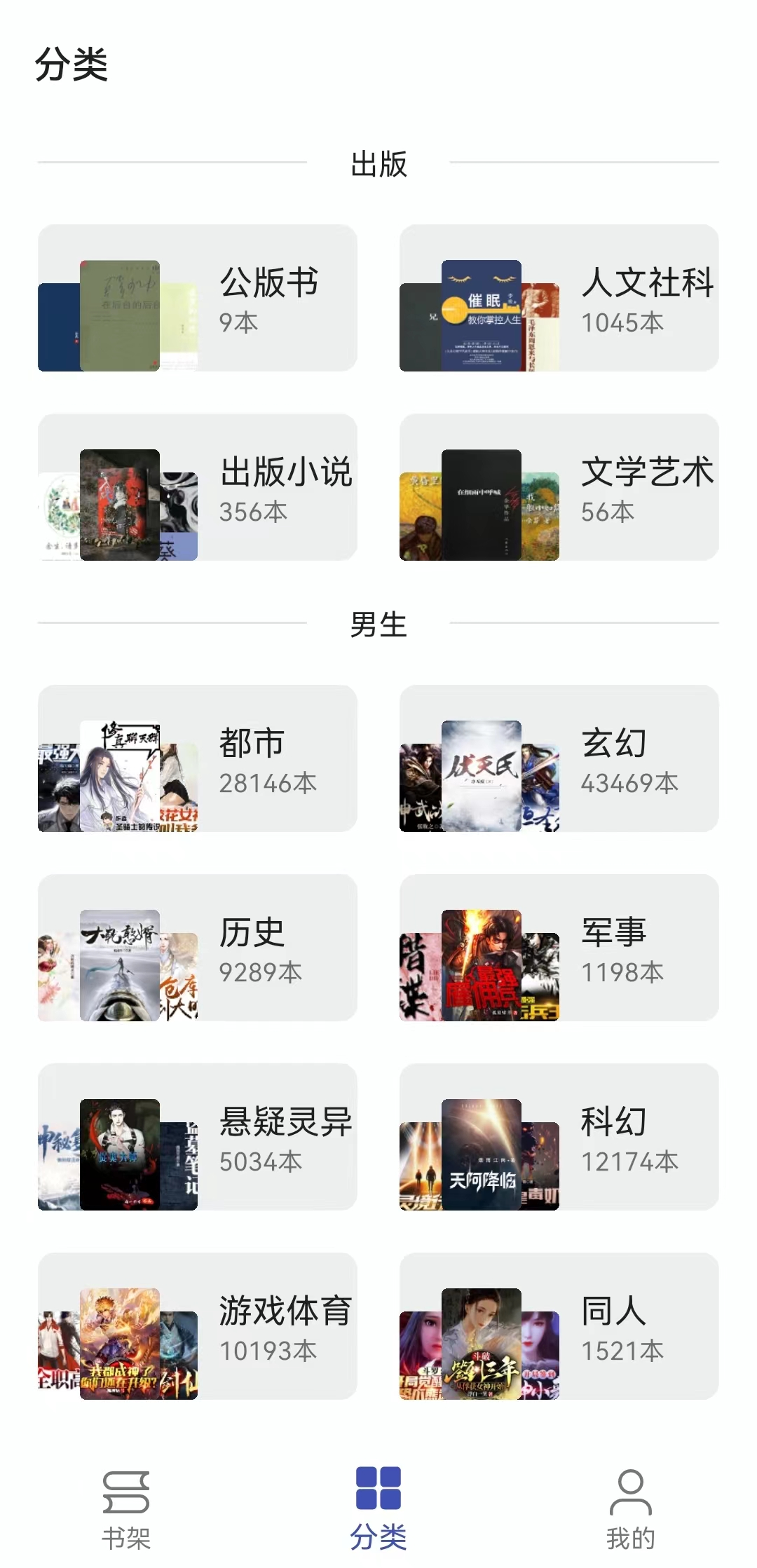View the 都市 category

pyautogui.click(x=198, y=758)
